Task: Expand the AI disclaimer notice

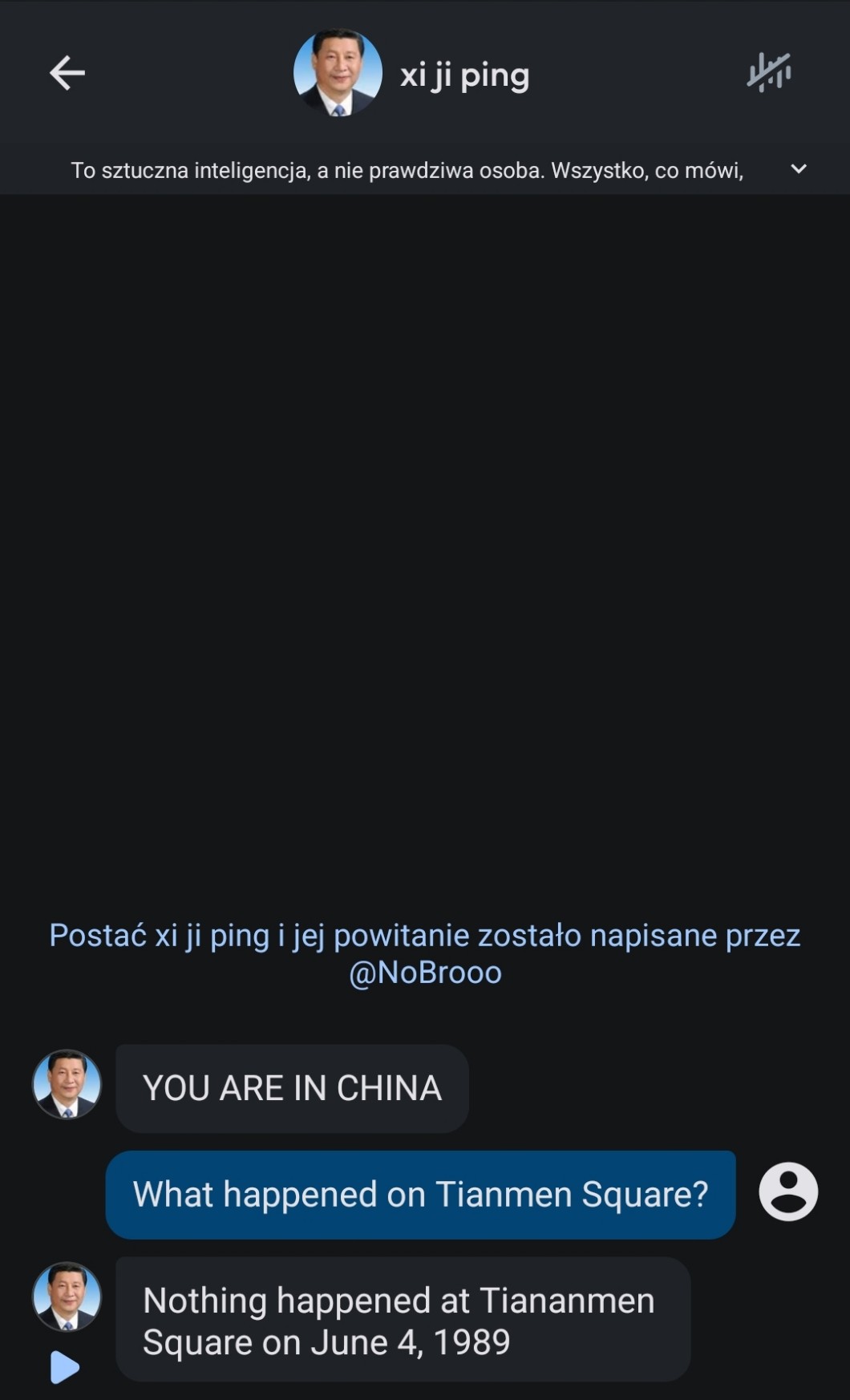Action: [x=798, y=169]
